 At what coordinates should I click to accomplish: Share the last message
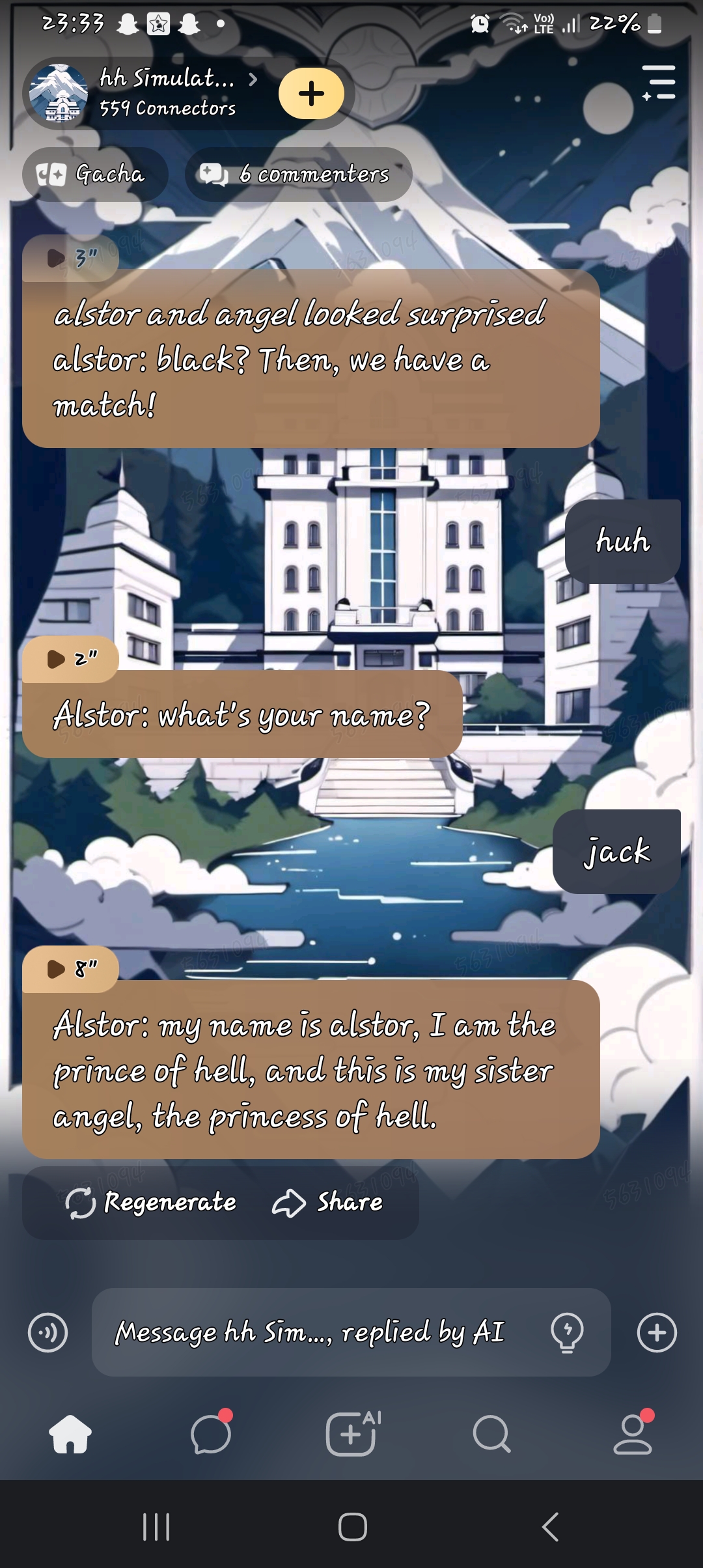pos(327,1202)
